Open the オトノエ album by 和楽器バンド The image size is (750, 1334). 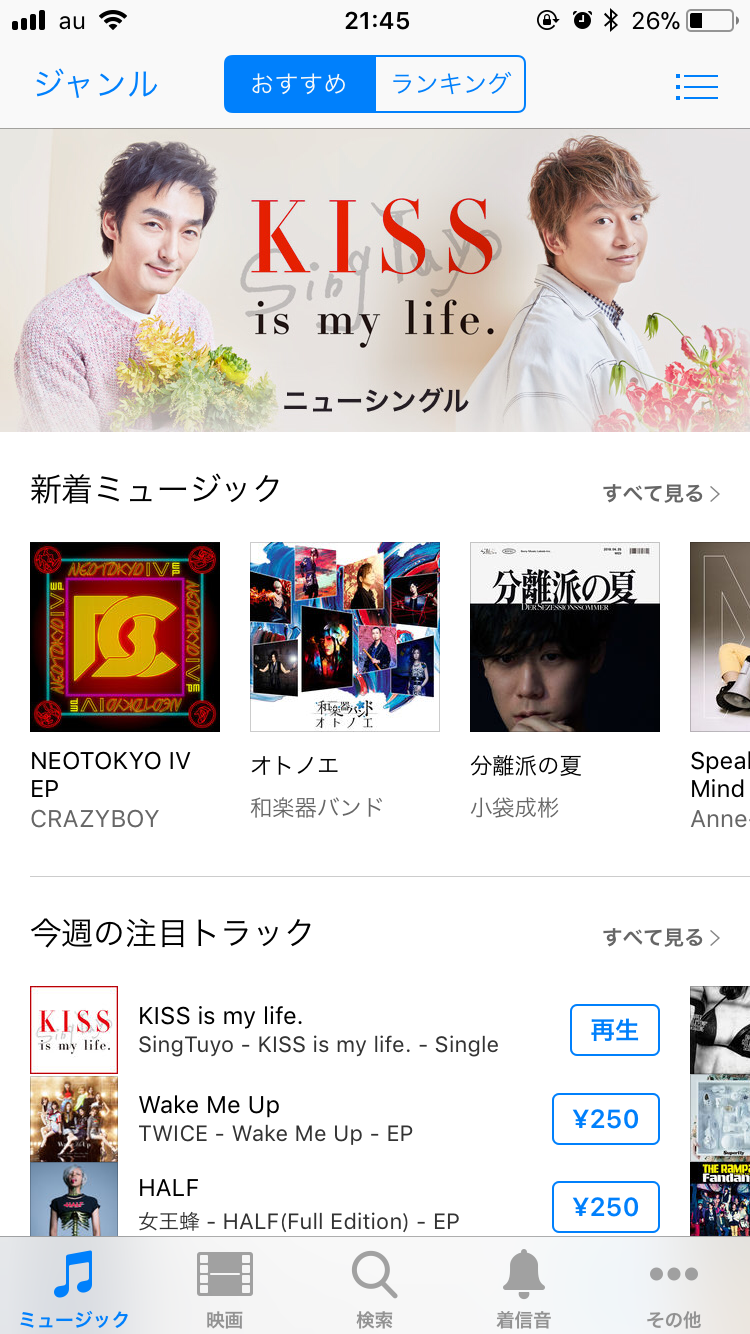[x=345, y=637]
